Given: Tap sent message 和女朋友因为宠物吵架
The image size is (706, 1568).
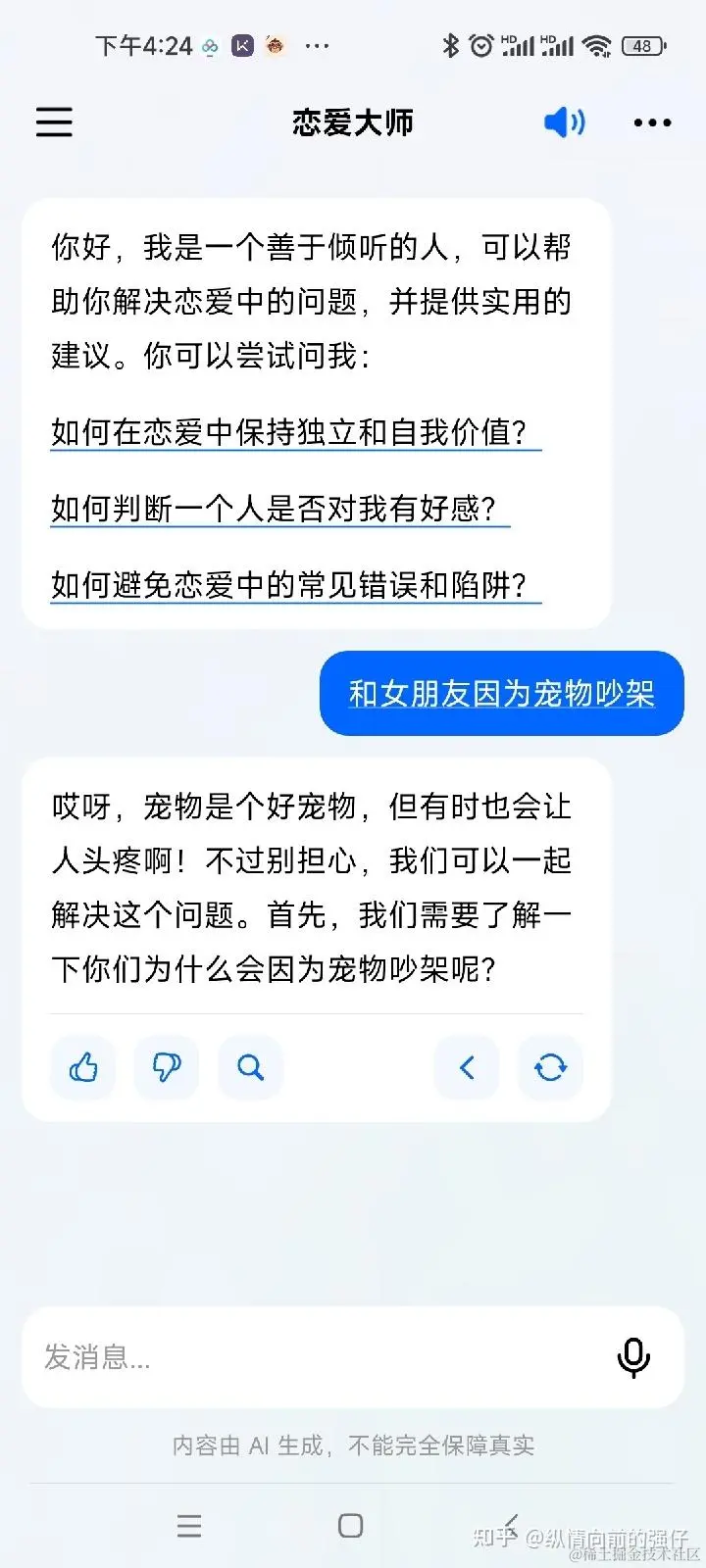Looking at the screenshot, I should (x=501, y=694).
